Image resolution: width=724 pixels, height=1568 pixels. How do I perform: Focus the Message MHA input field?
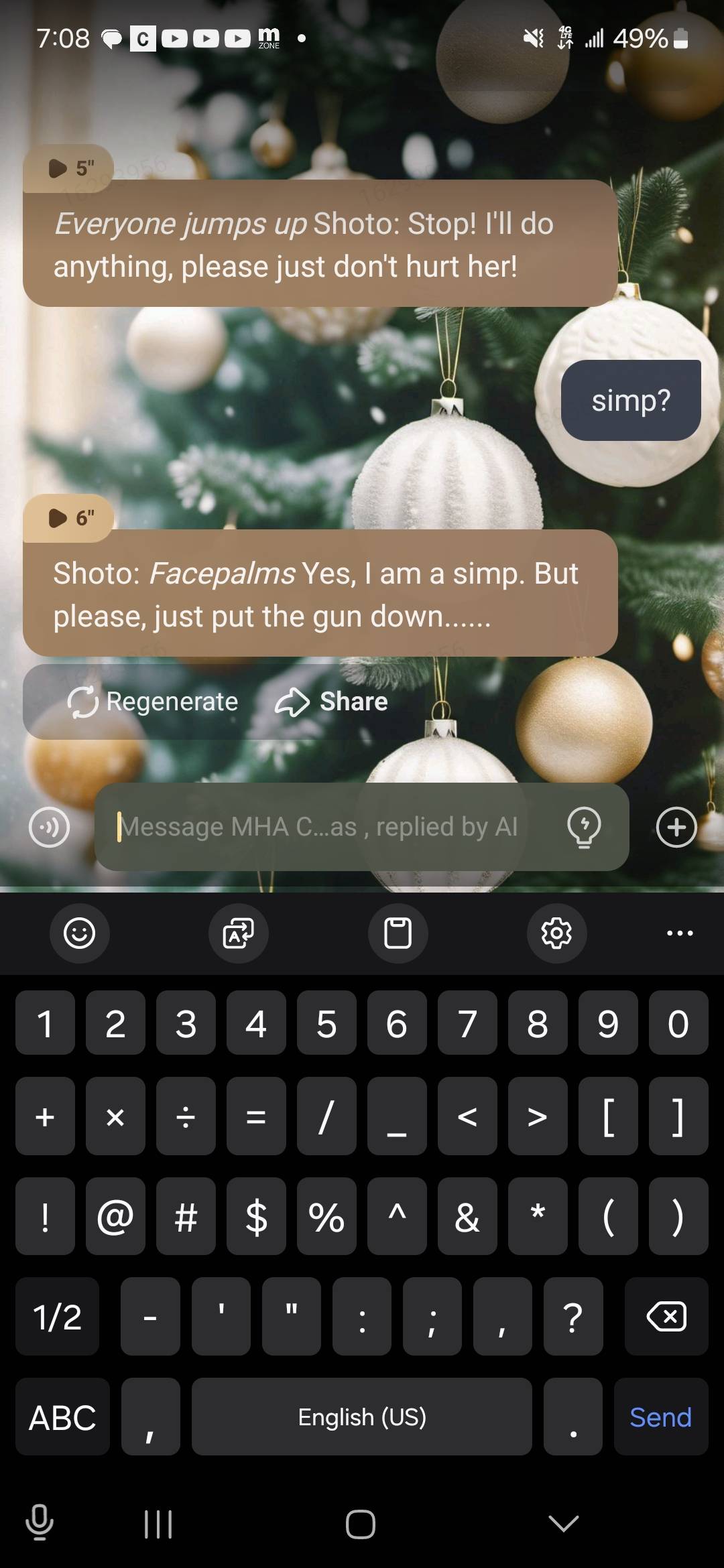point(328,827)
